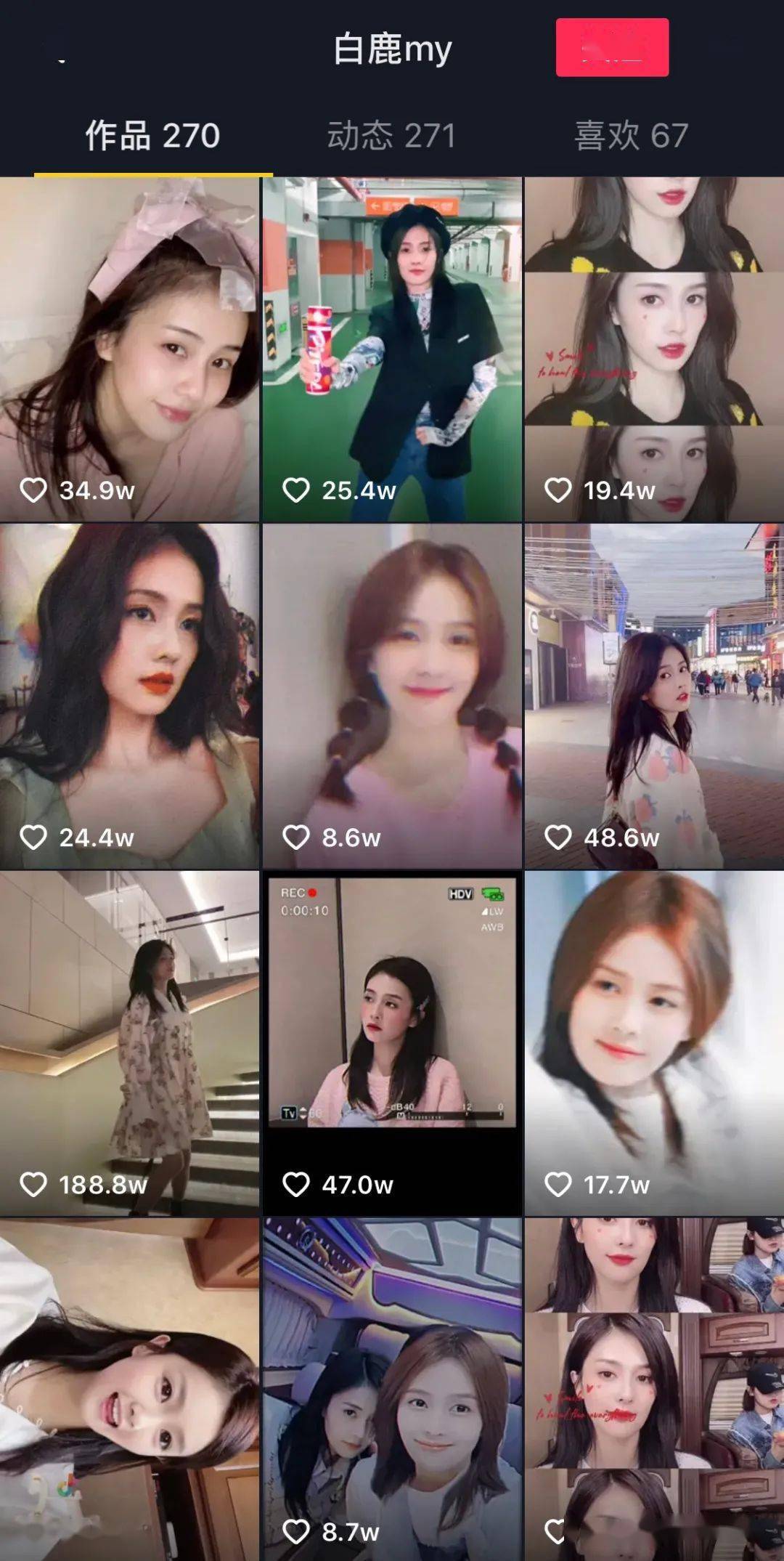Image resolution: width=784 pixels, height=1561 pixels.
Task: Open the 喜欢 67 tab
Action: point(632,135)
